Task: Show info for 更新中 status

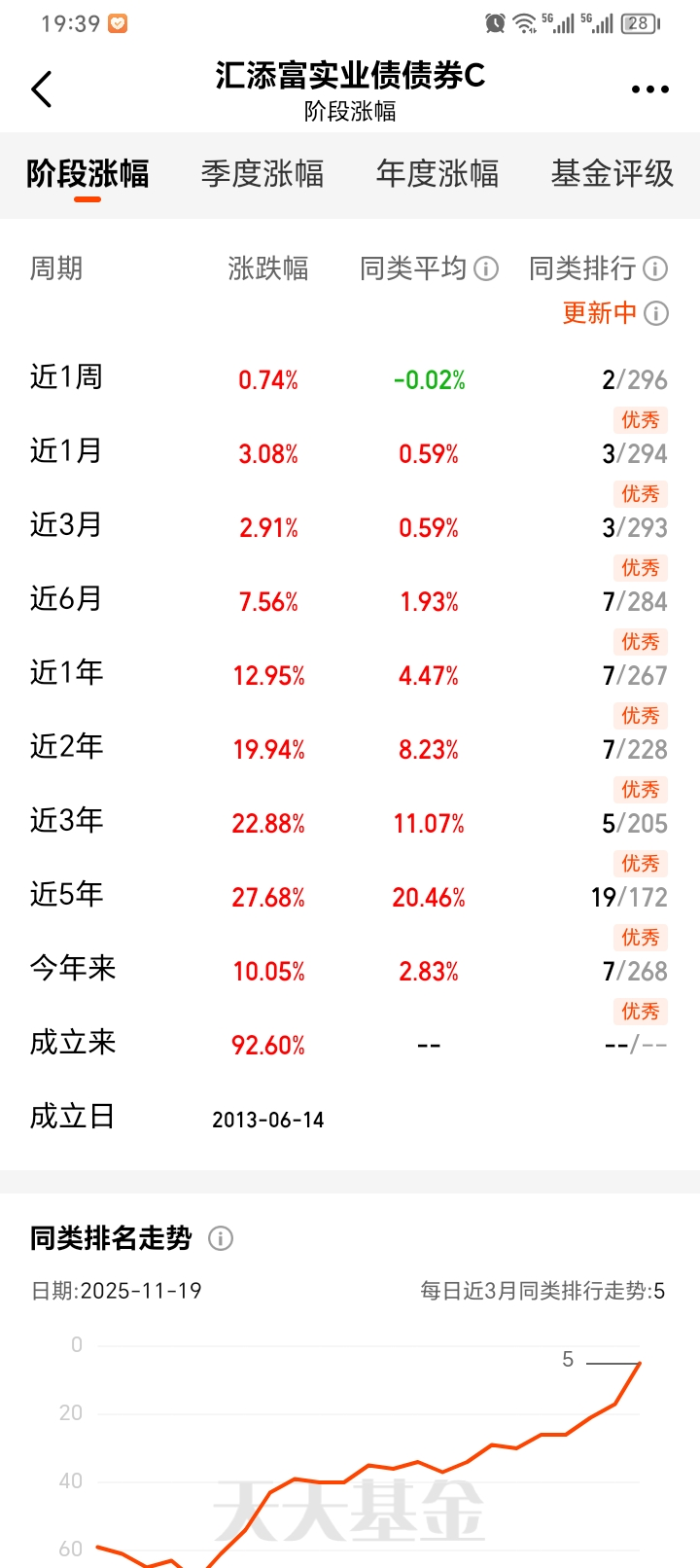Action: [657, 313]
